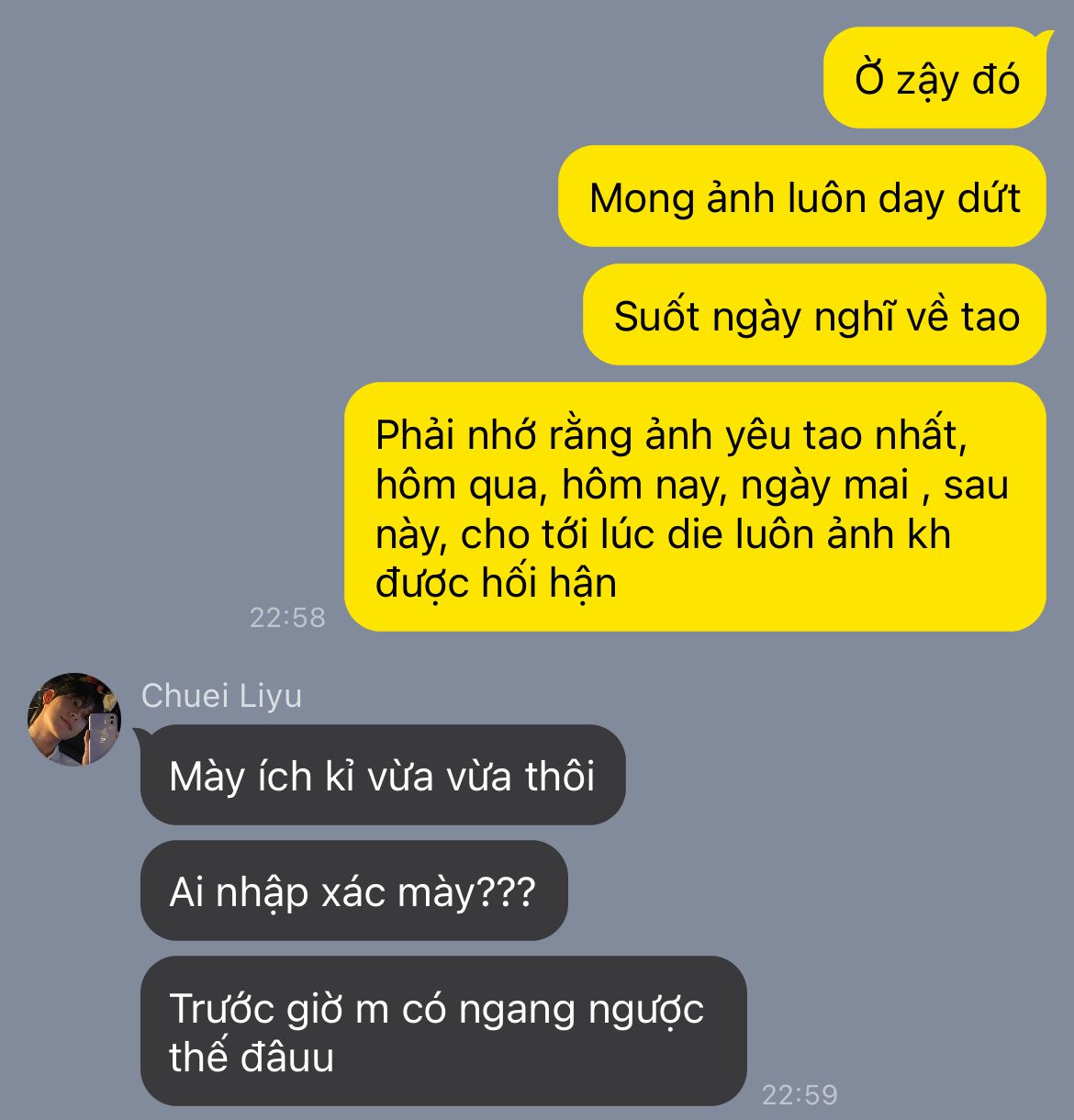Viewport: 1074px width, 1120px height.
Task: Open Chuei Liyu's profile picture
Action: 74,719
